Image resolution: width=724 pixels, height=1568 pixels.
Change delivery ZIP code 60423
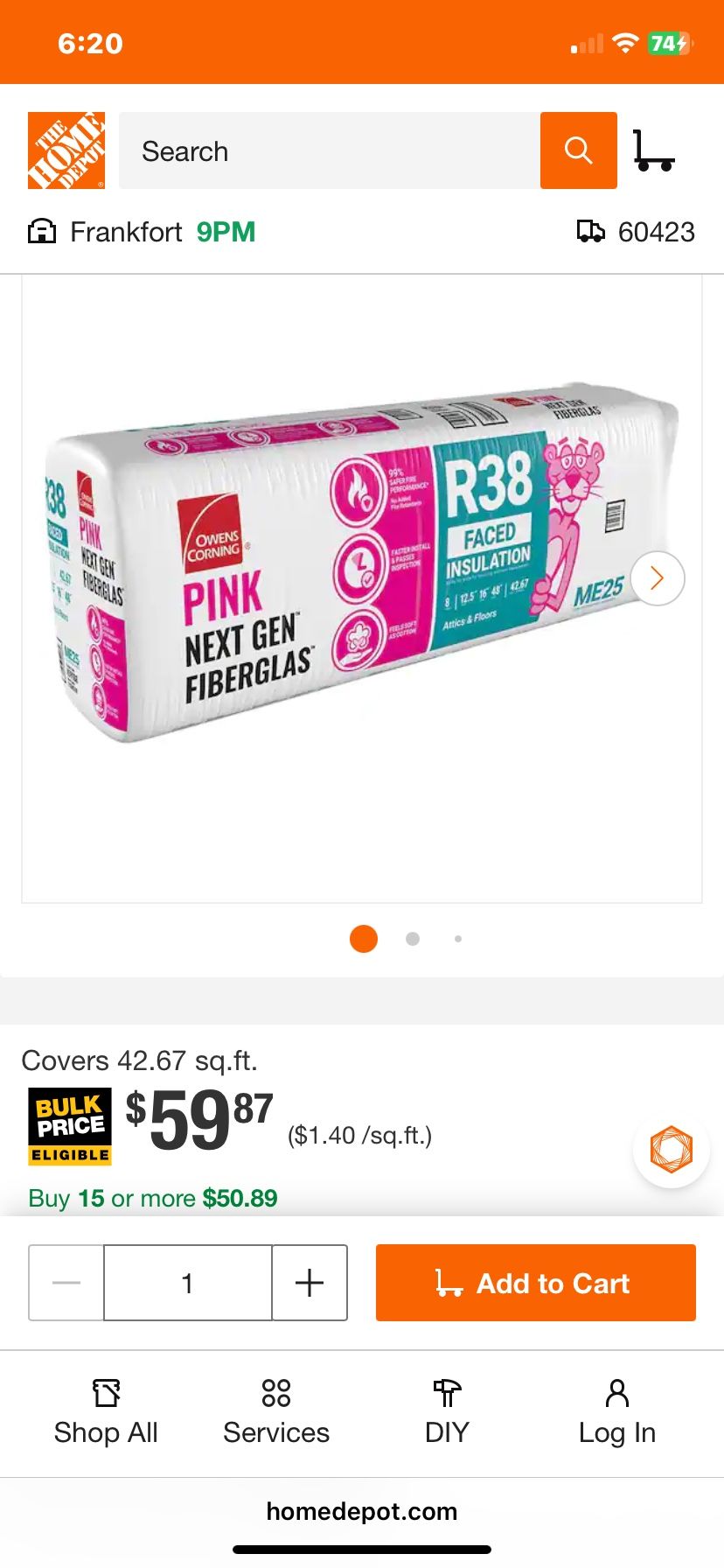click(636, 232)
